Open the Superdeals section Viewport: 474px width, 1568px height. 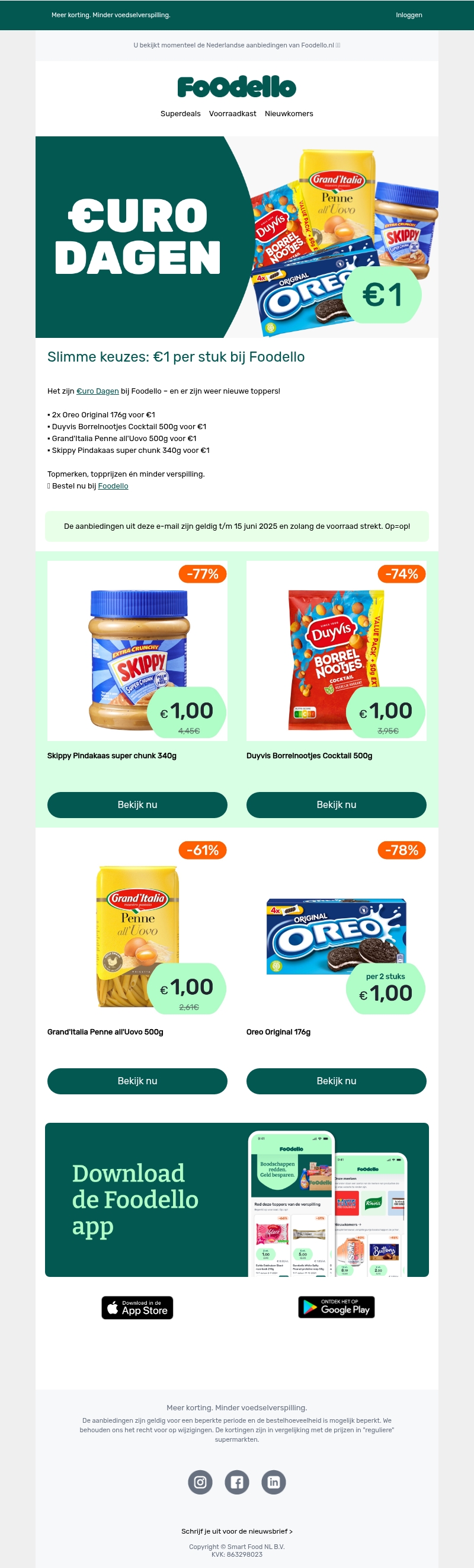(180, 114)
